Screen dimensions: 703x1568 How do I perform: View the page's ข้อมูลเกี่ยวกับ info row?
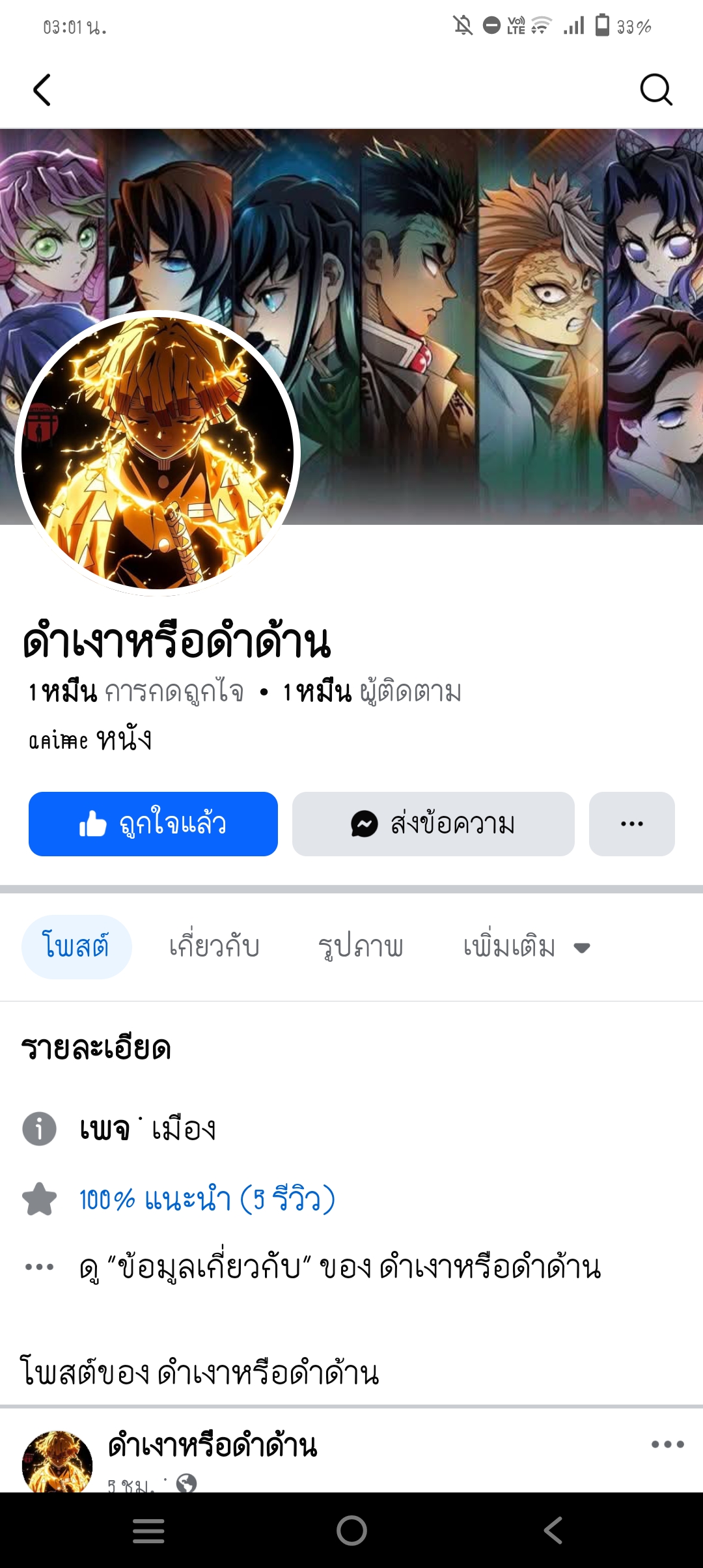click(x=340, y=1267)
